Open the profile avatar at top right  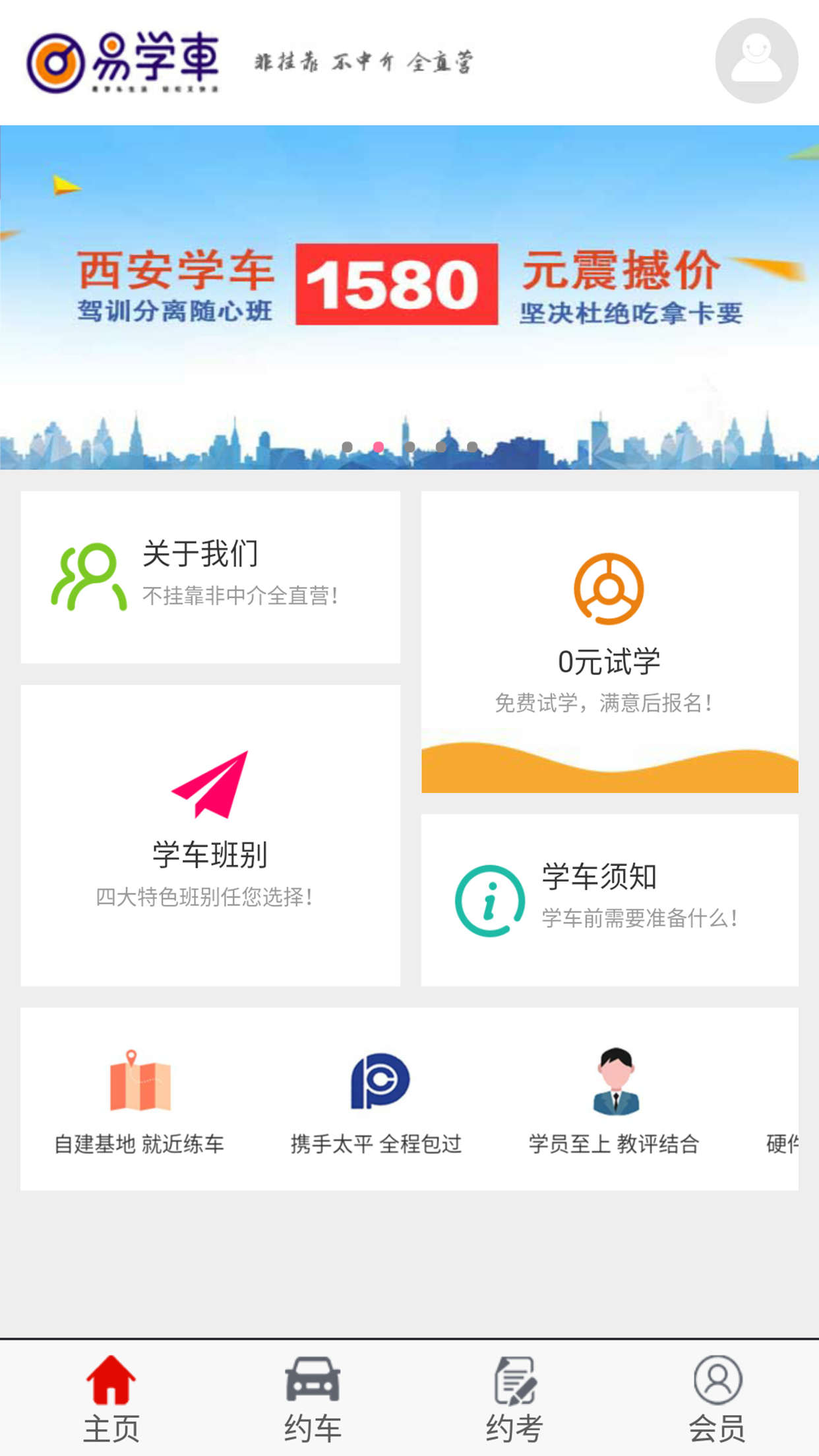coord(756,61)
